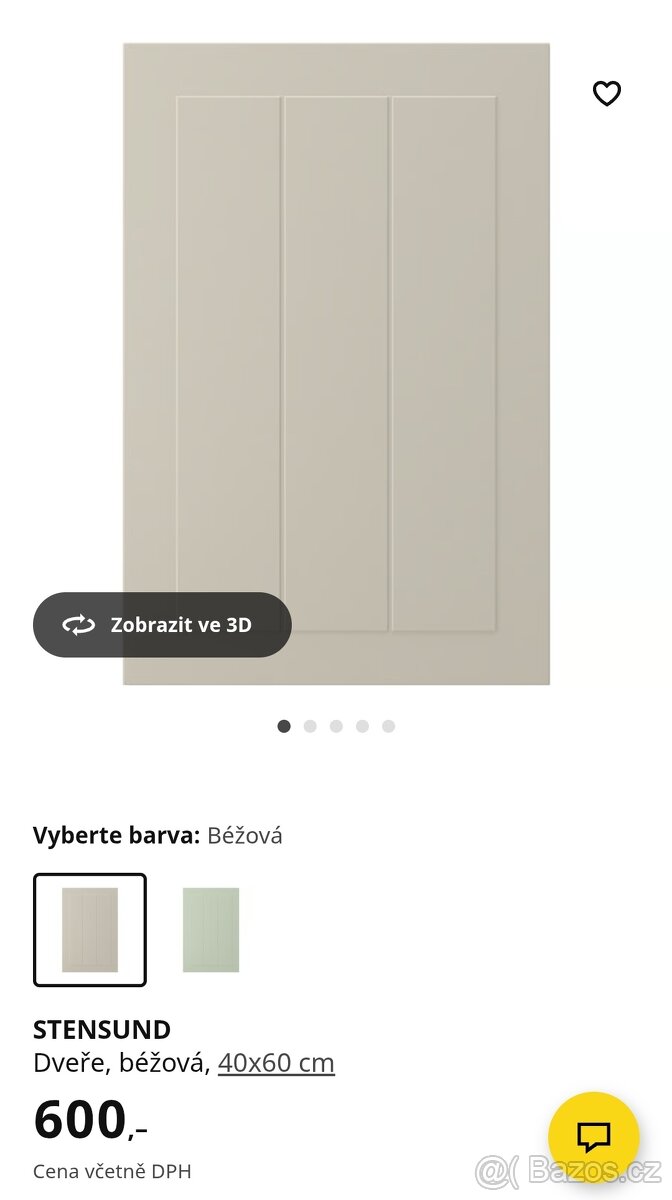672x1200 pixels.
Task: Open the yellow chat bubble button
Action: 594,1137
